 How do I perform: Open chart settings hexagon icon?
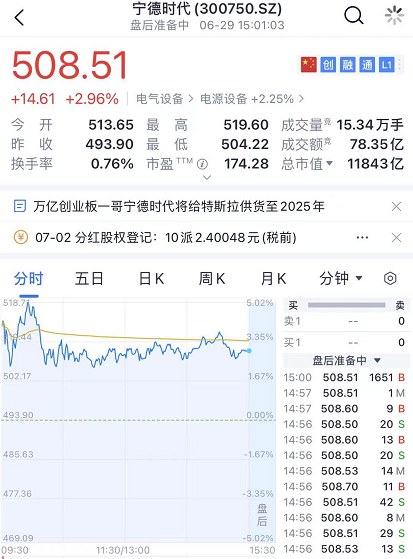(390, 278)
